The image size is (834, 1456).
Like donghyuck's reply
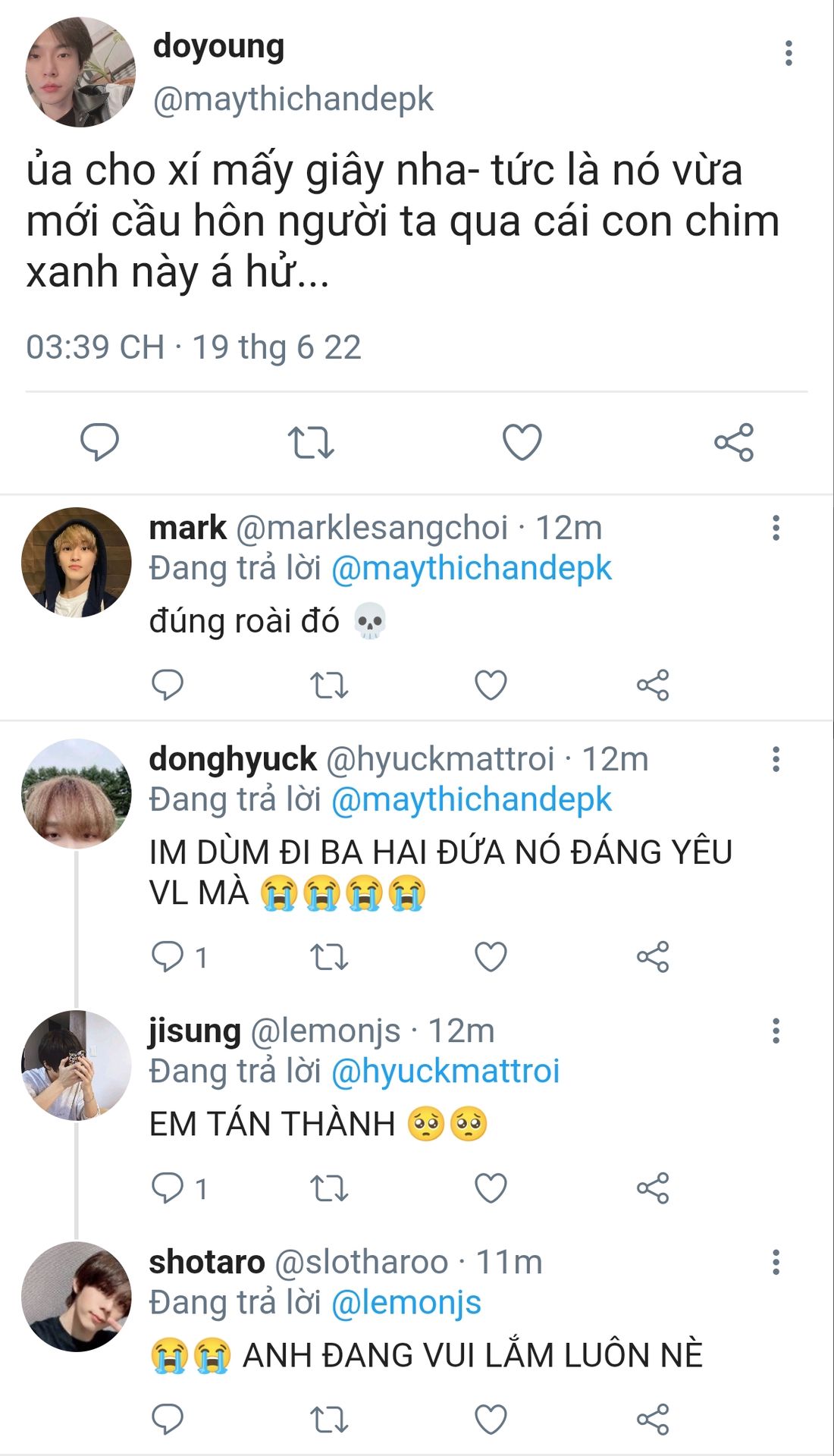tap(491, 957)
